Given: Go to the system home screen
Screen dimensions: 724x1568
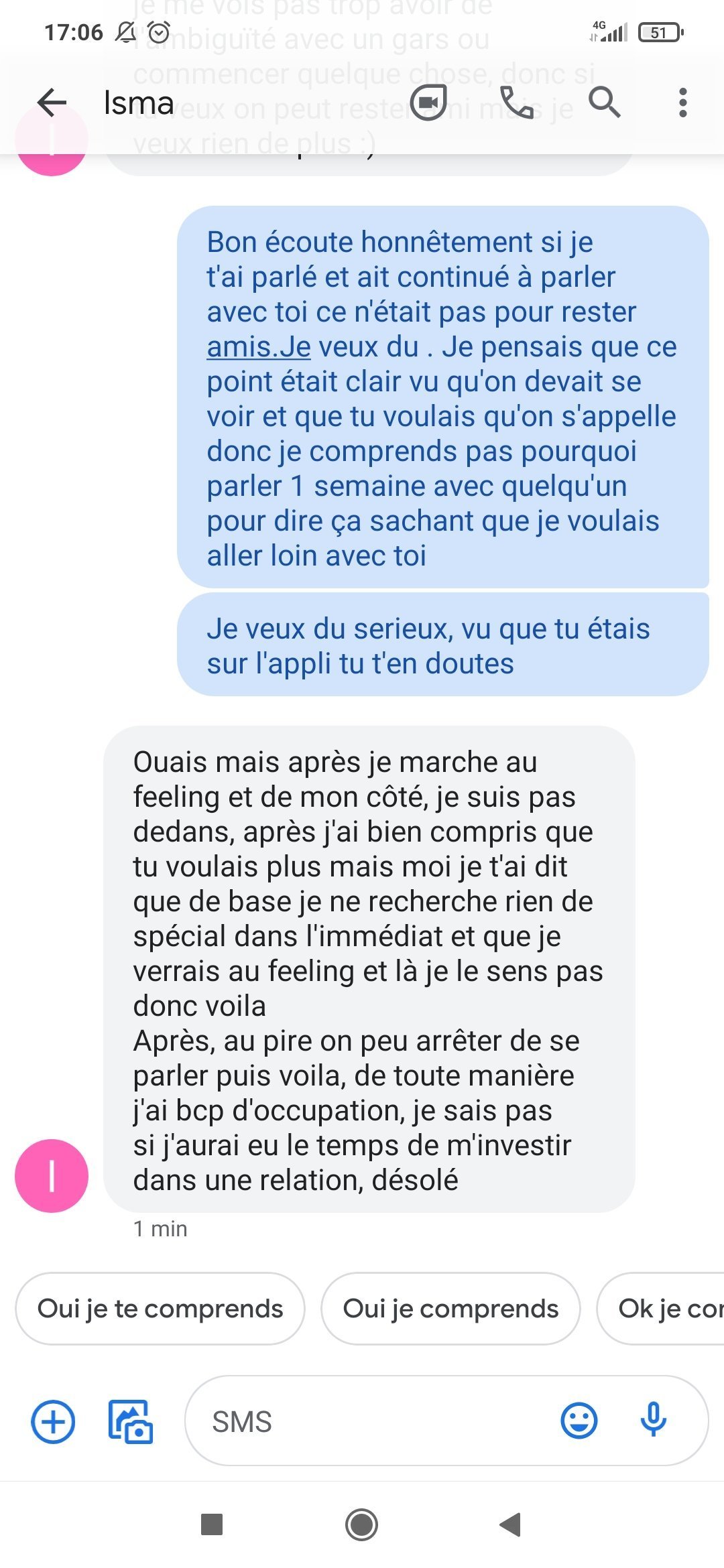Looking at the screenshot, I should (362, 1524).
